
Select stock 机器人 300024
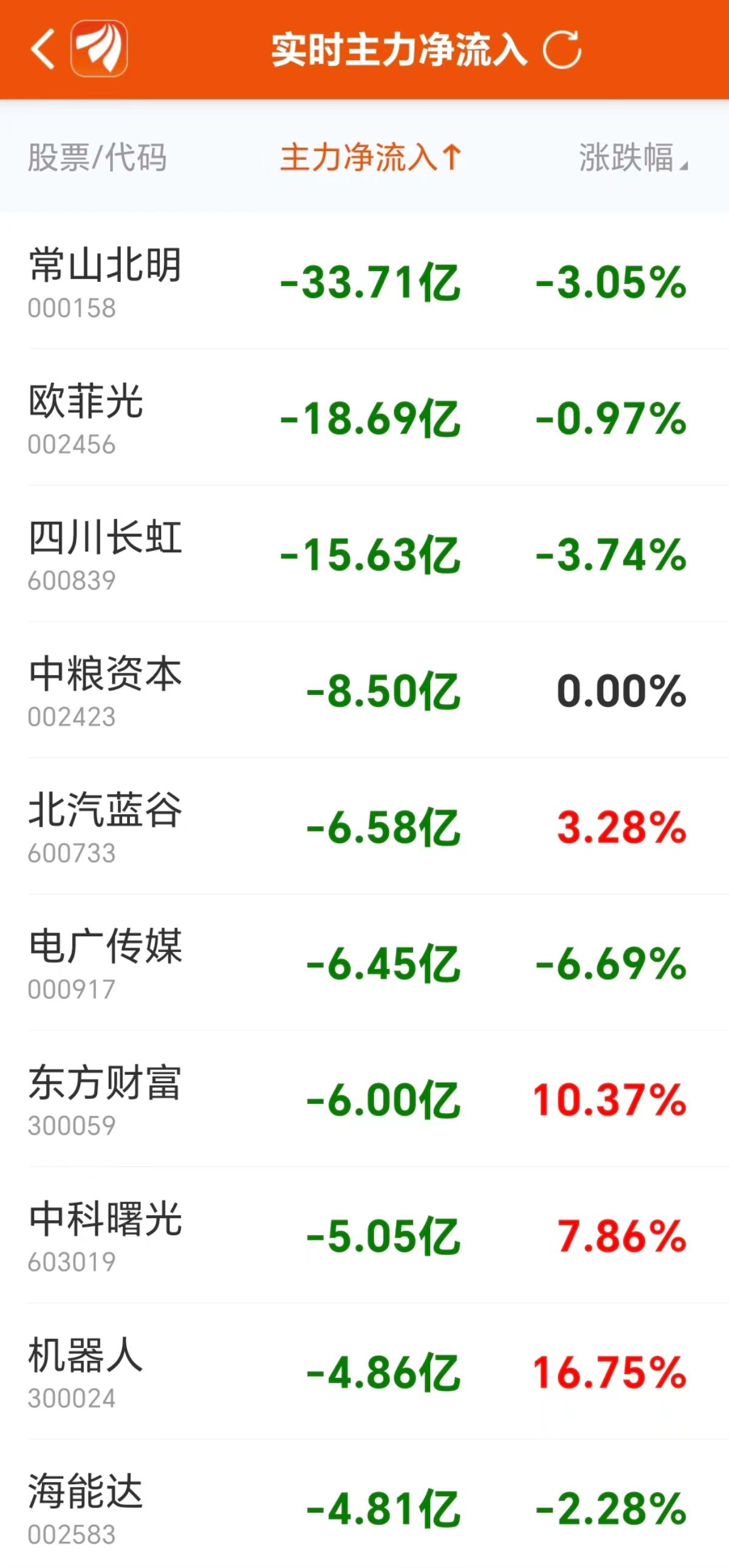(x=85, y=1372)
